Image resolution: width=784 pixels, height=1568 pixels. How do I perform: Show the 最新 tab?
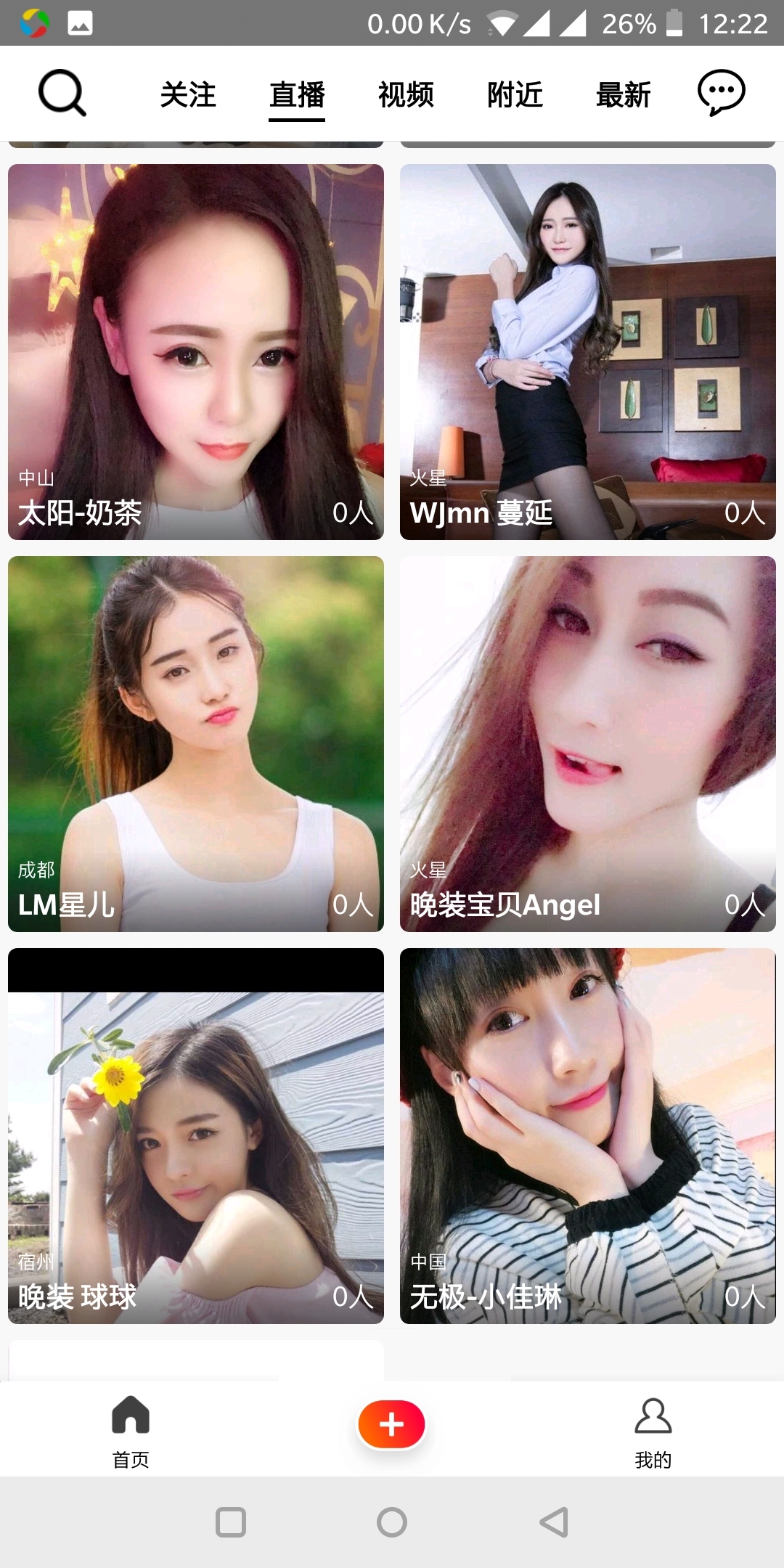(x=624, y=95)
